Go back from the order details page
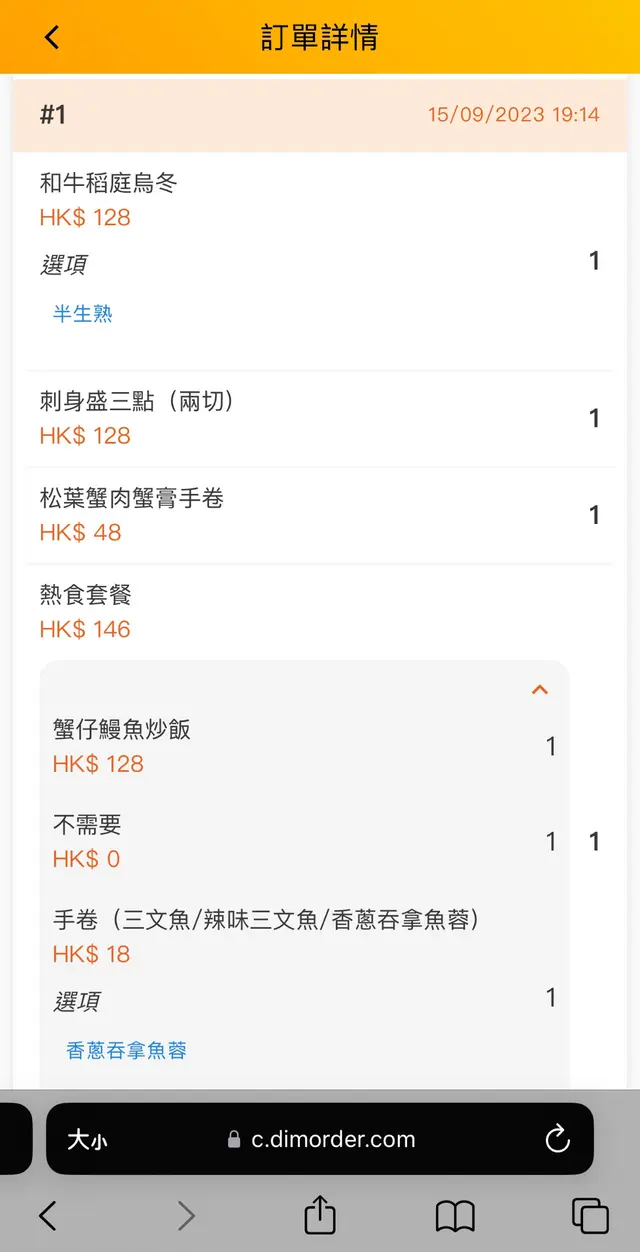Image resolution: width=640 pixels, height=1252 pixels. coord(52,38)
